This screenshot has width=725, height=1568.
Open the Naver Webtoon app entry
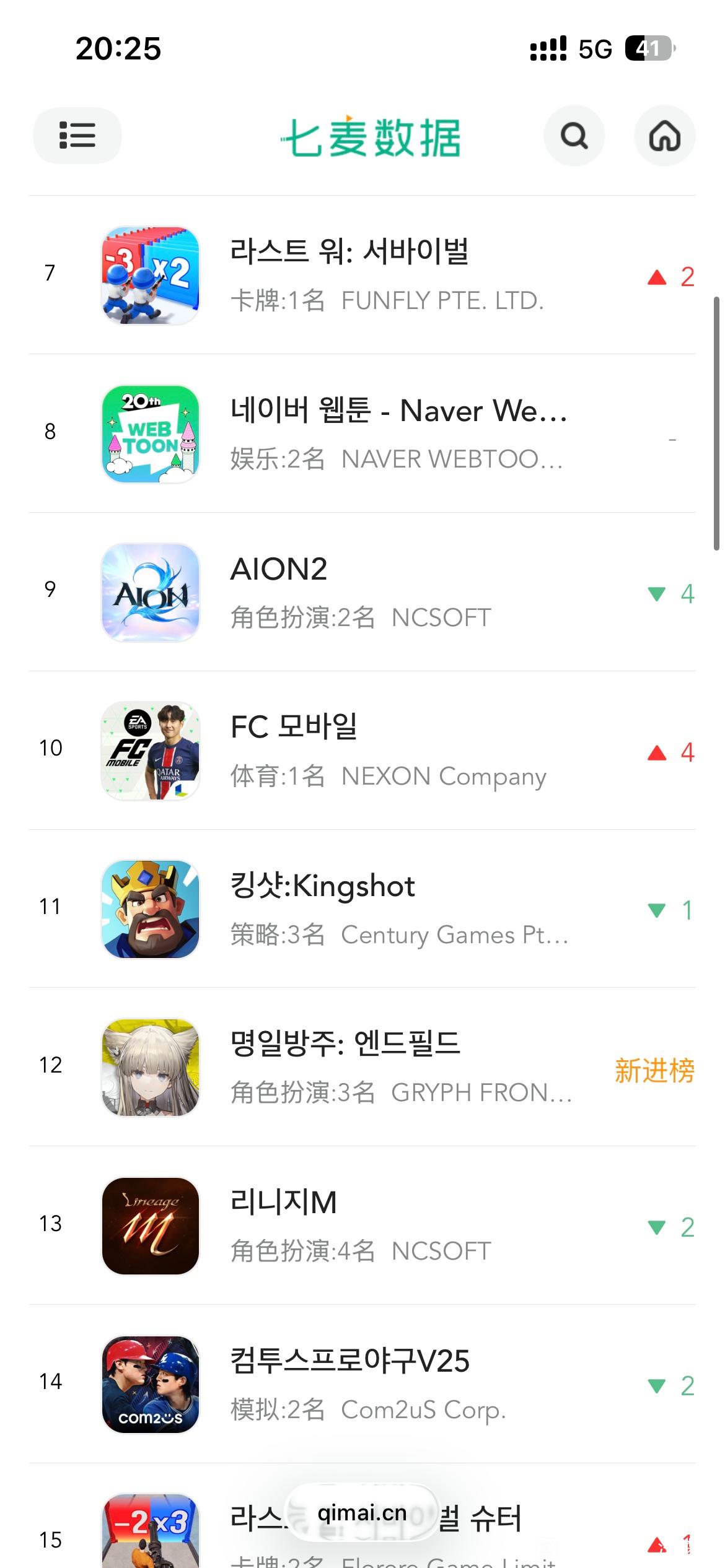point(362,433)
